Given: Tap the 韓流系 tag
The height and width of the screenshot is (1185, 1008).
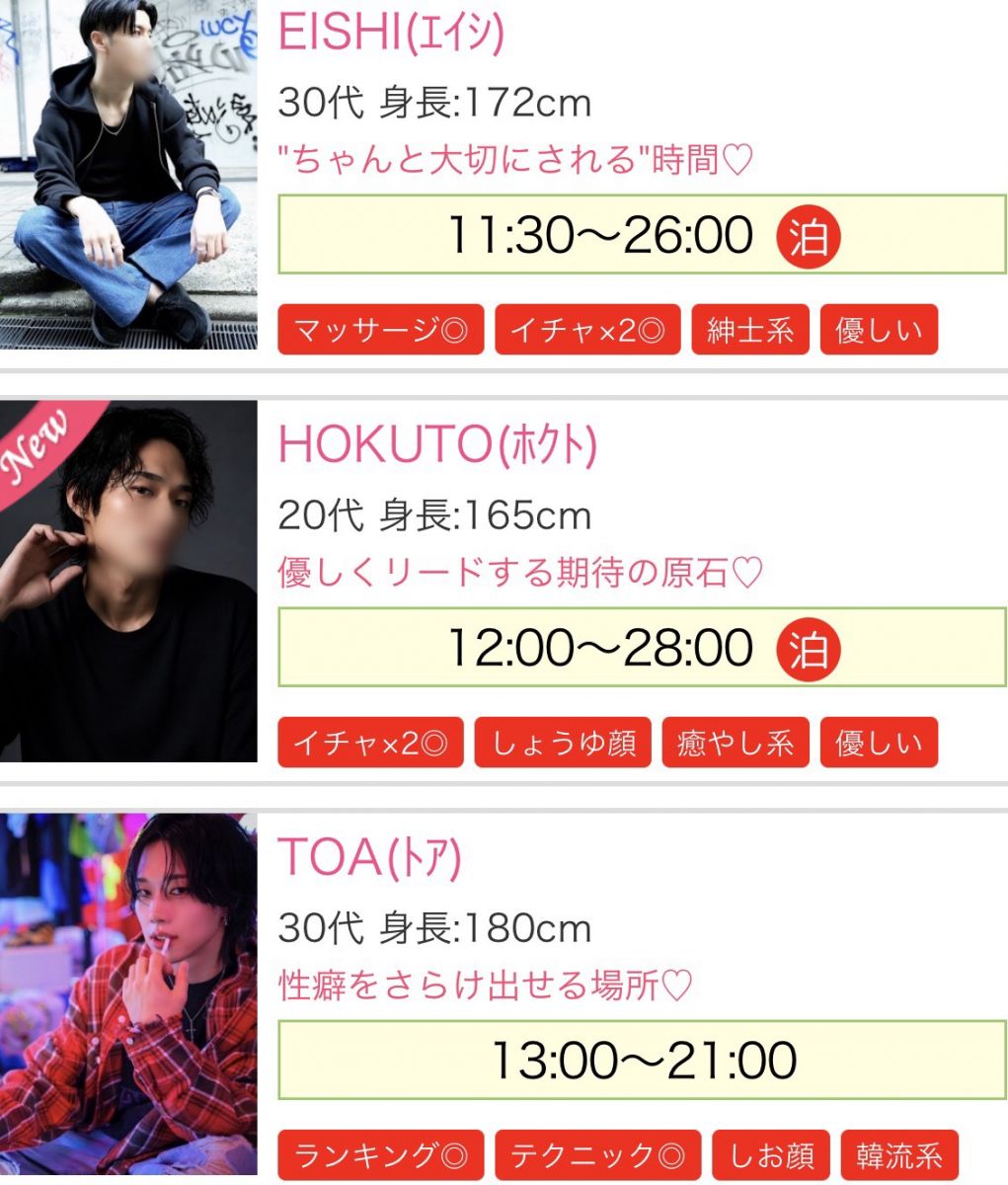Looking at the screenshot, I should (x=899, y=1155).
